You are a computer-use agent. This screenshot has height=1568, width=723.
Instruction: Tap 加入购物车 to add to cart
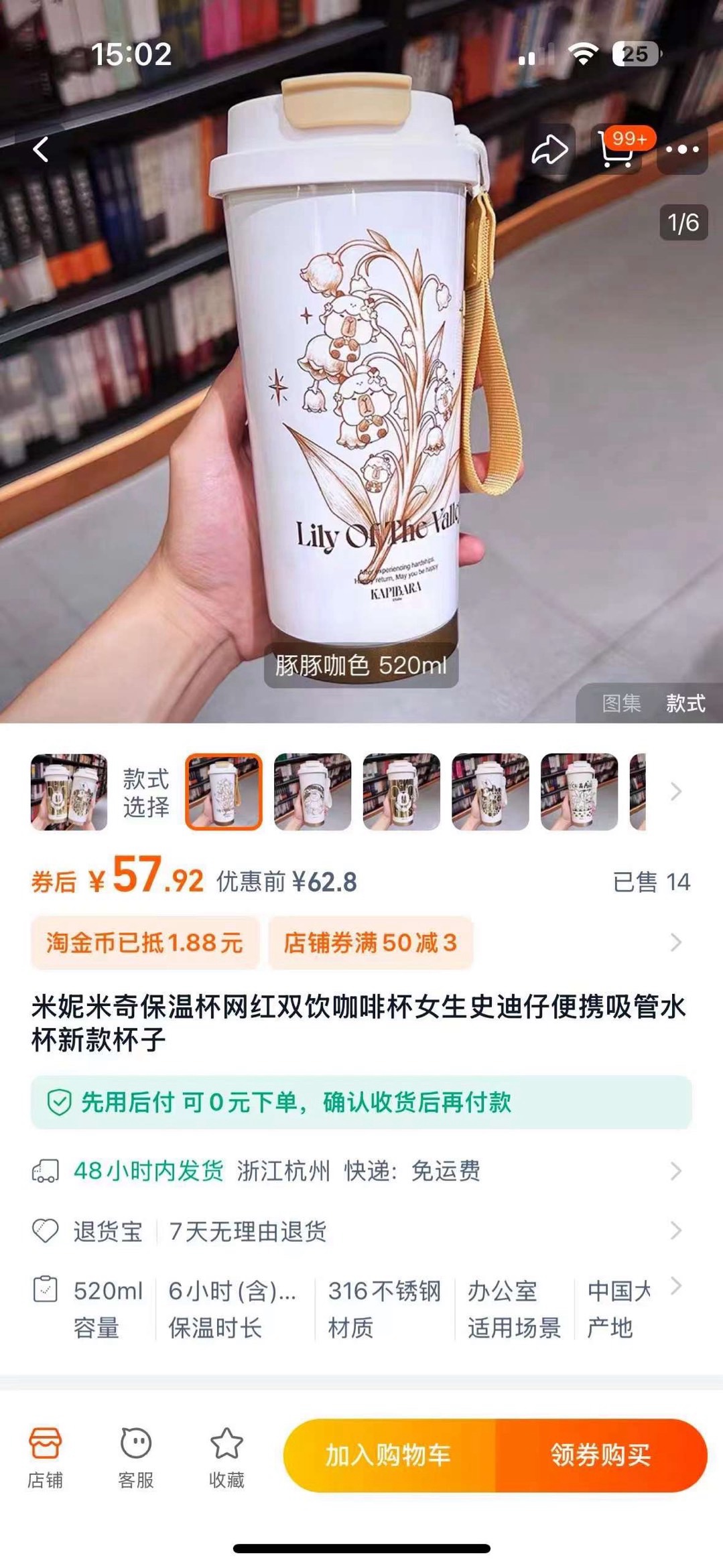pyautogui.click(x=389, y=1455)
